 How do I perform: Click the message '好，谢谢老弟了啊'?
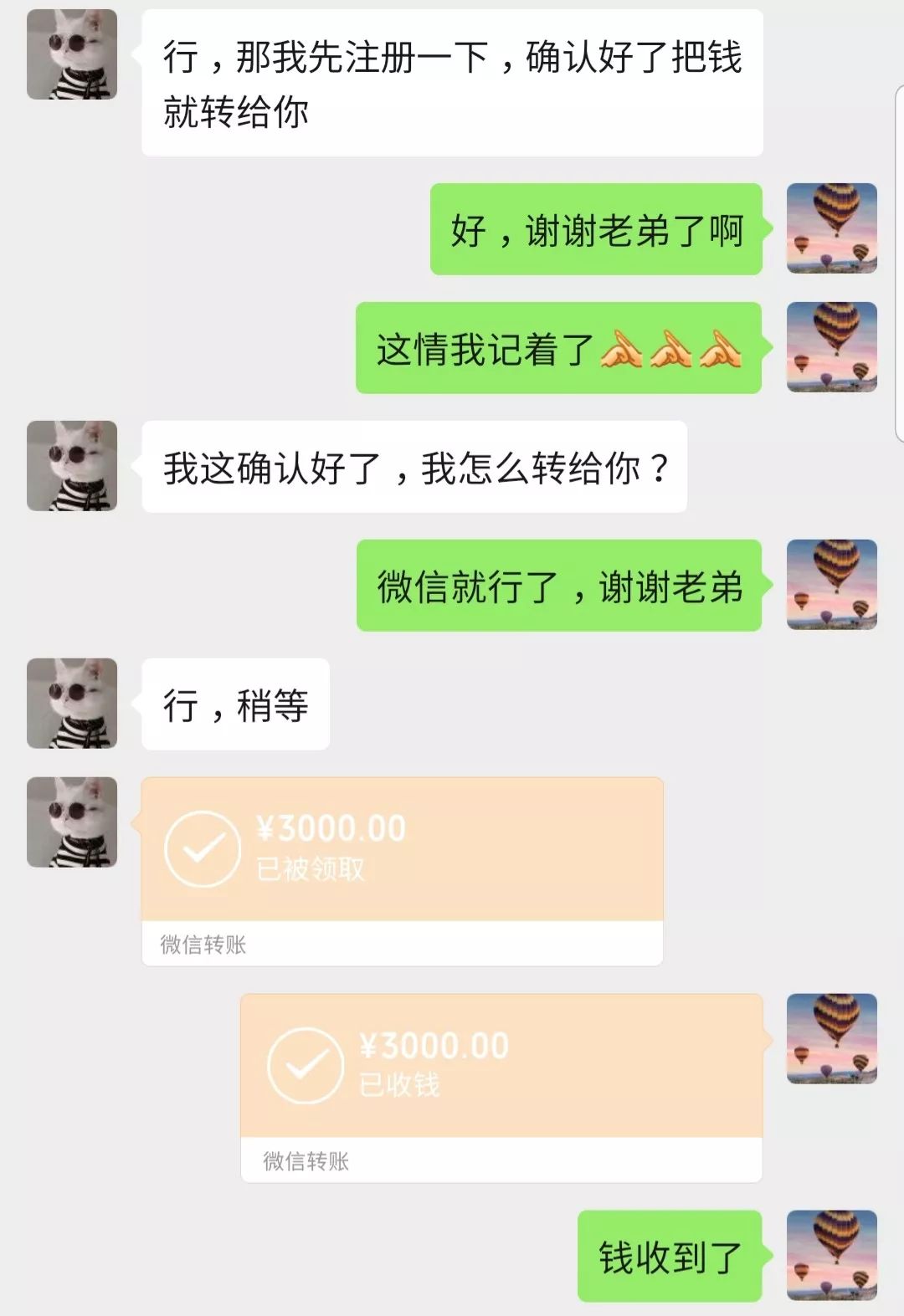[594, 230]
